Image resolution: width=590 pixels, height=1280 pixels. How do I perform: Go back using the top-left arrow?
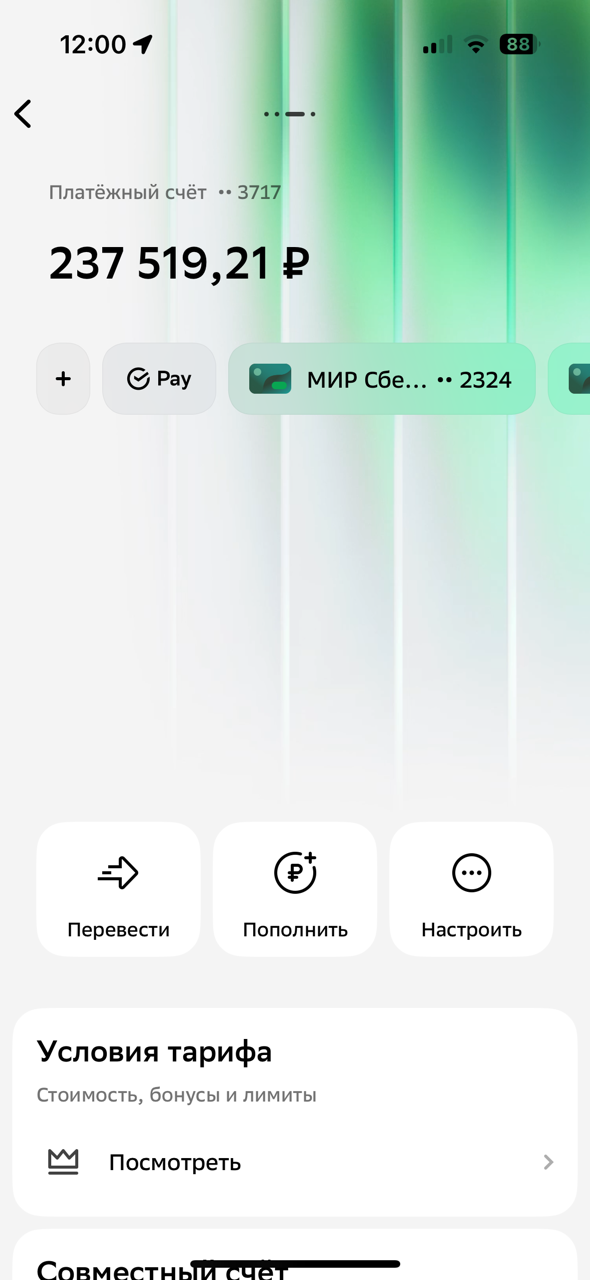[x=24, y=114]
